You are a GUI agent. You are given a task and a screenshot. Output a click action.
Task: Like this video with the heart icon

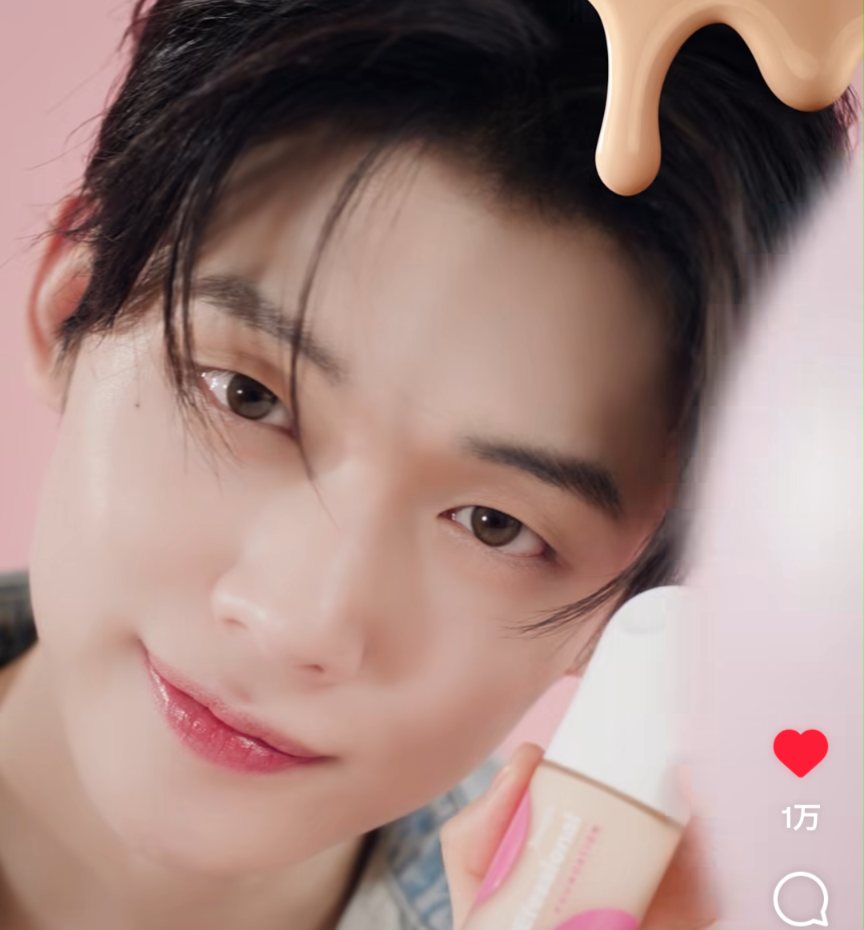coord(800,752)
